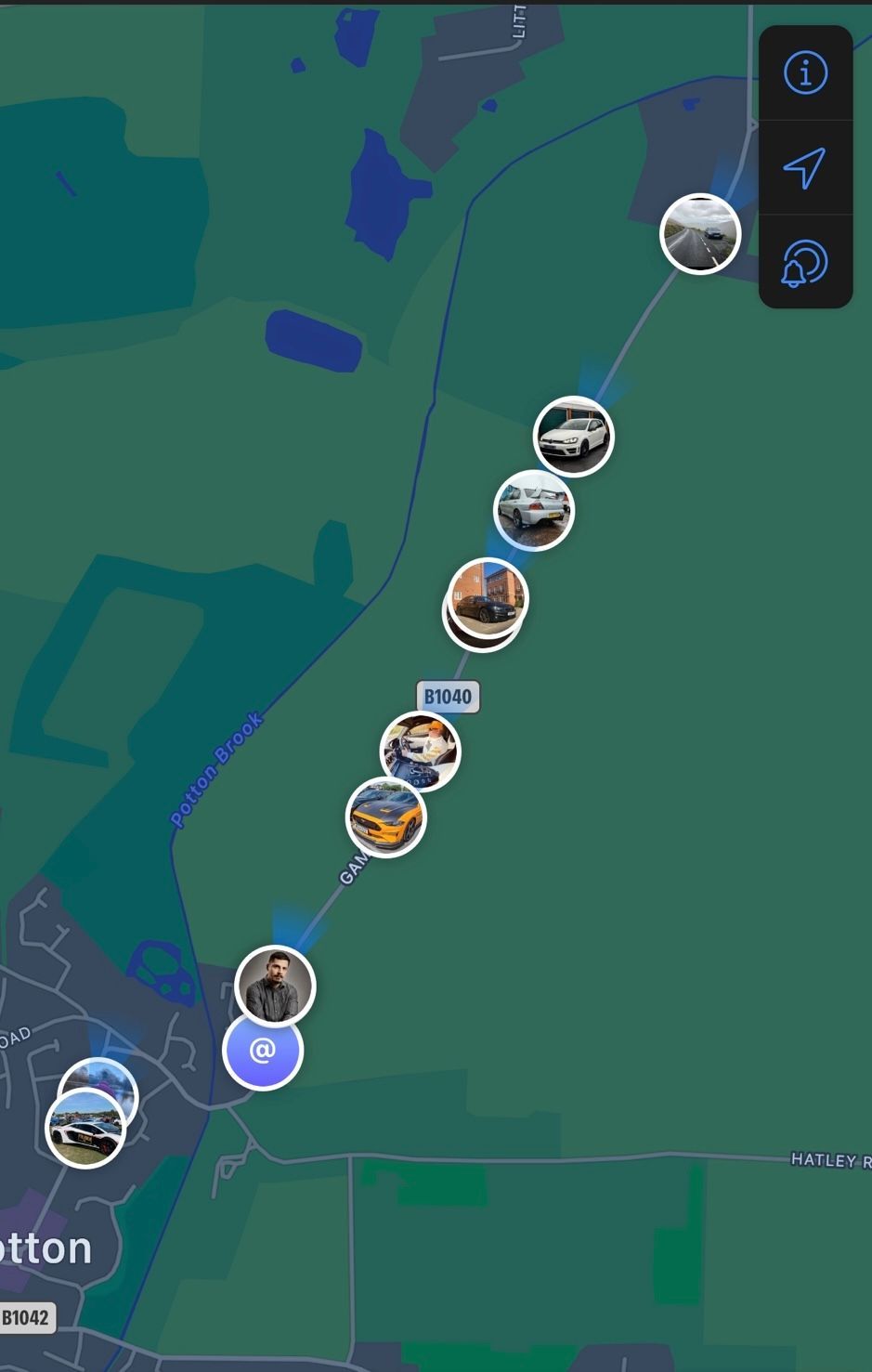Open the map info button
This screenshot has height=1372, width=872.
[x=805, y=72]
